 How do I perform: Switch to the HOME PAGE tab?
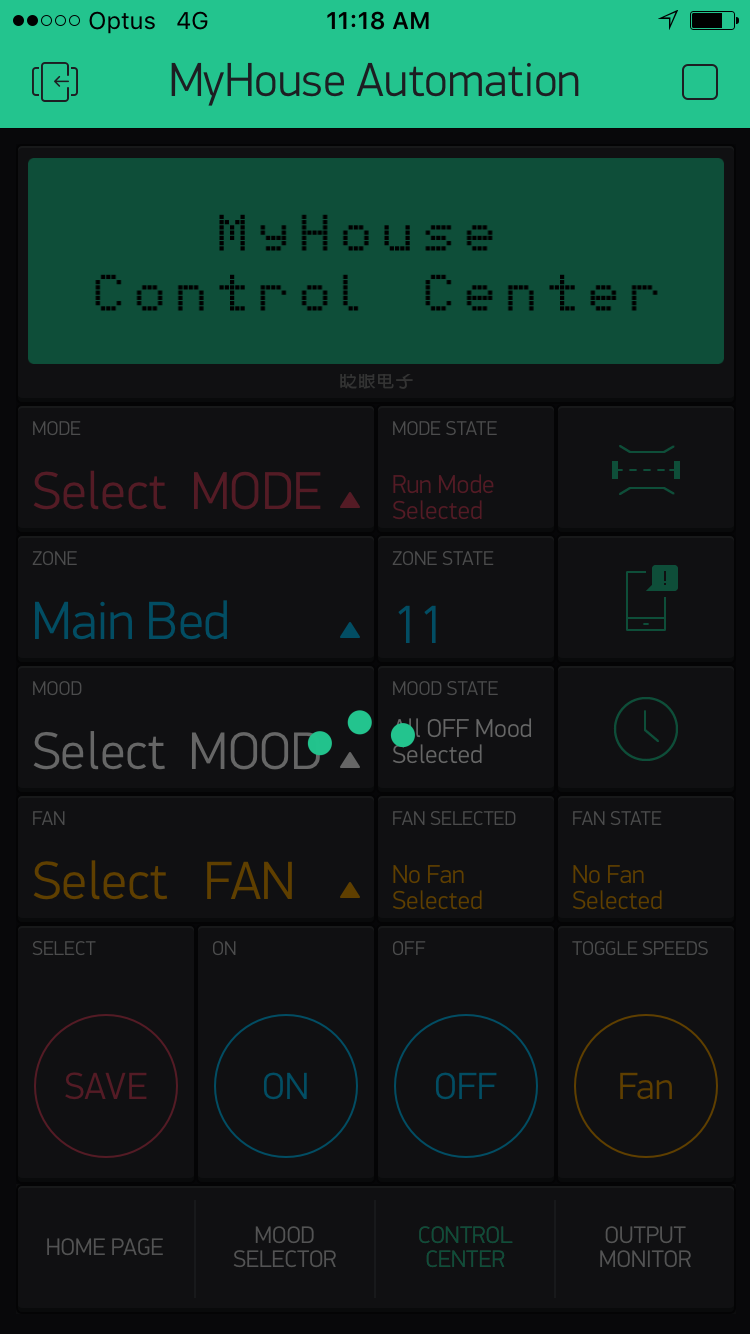click(105, 1247)
